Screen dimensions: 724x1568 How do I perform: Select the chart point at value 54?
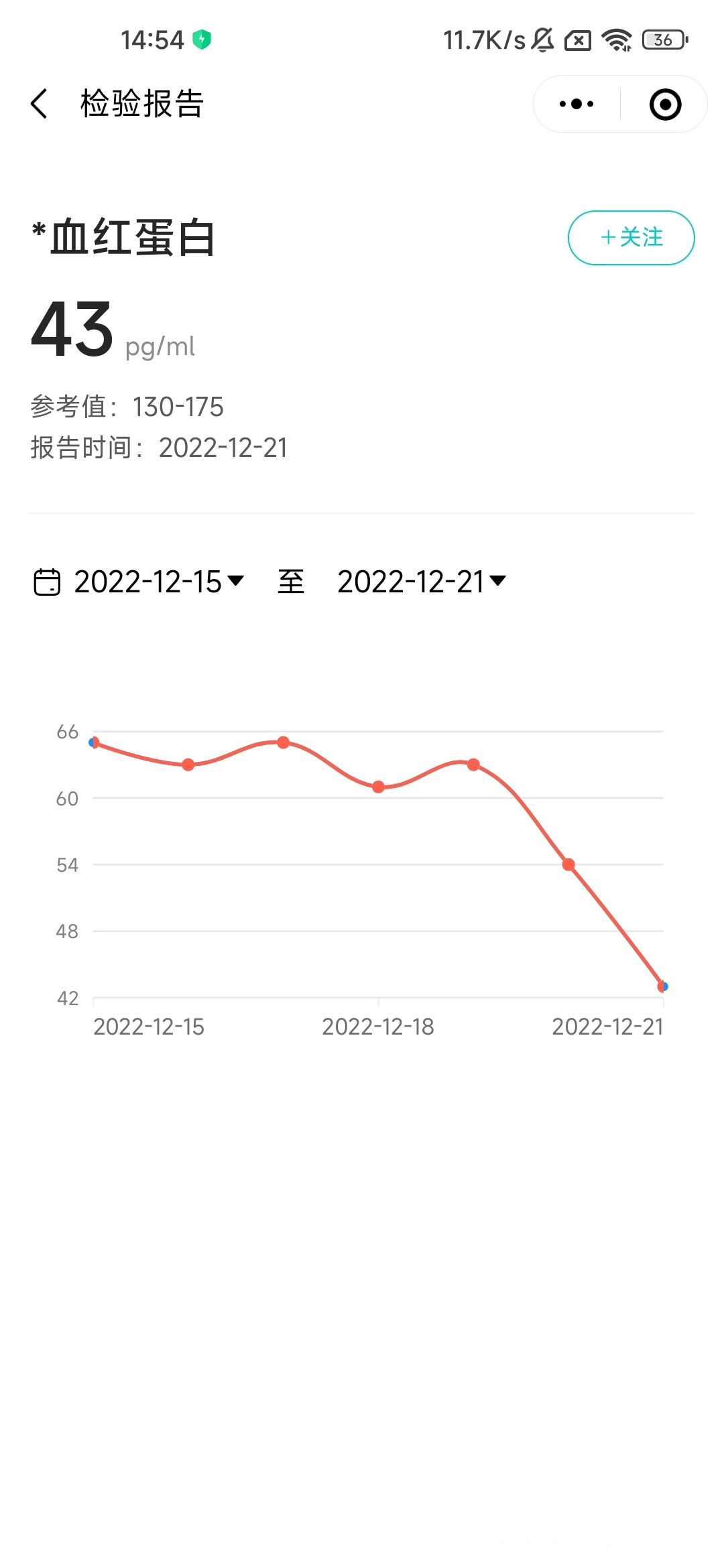point(568,864)
